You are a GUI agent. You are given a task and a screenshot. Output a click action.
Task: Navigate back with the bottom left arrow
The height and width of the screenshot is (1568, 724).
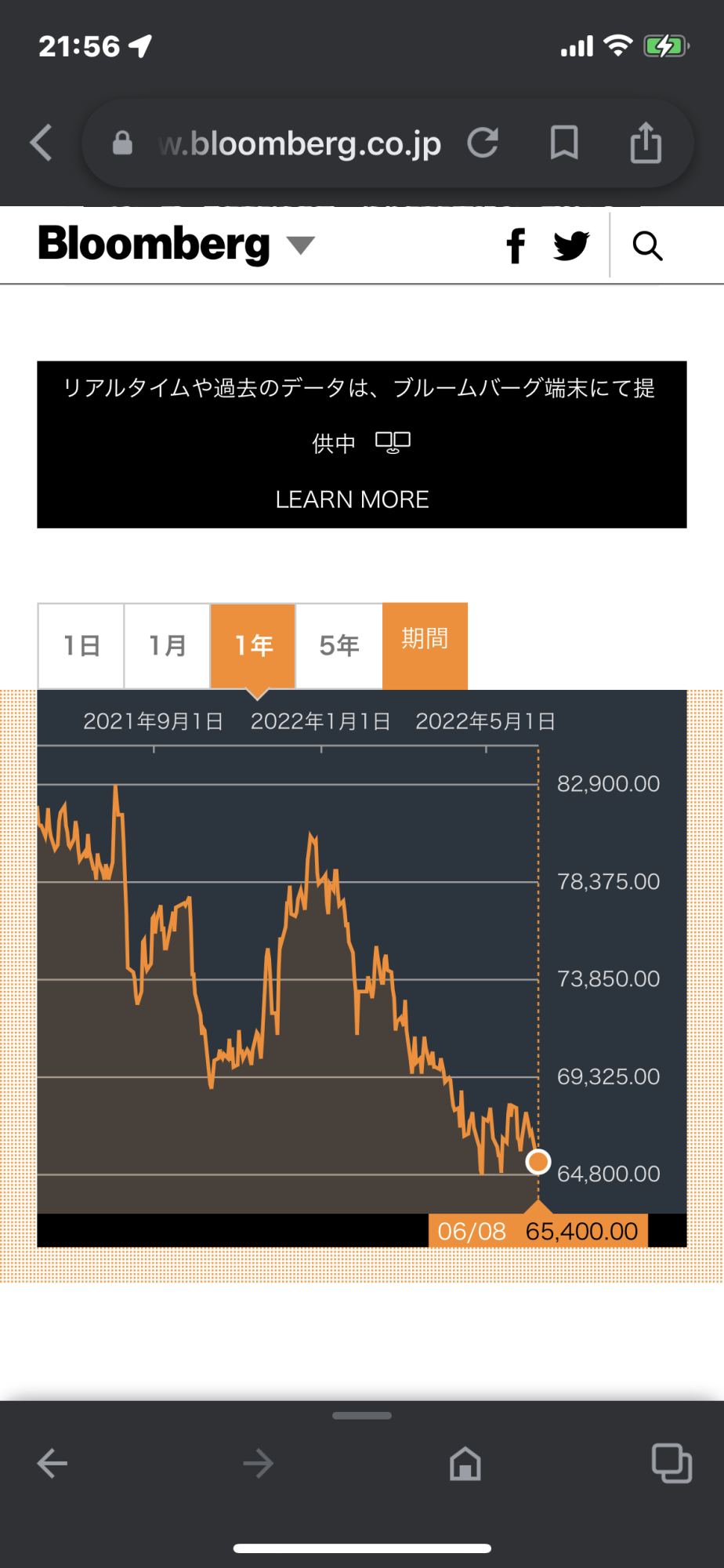point(52,1463)
